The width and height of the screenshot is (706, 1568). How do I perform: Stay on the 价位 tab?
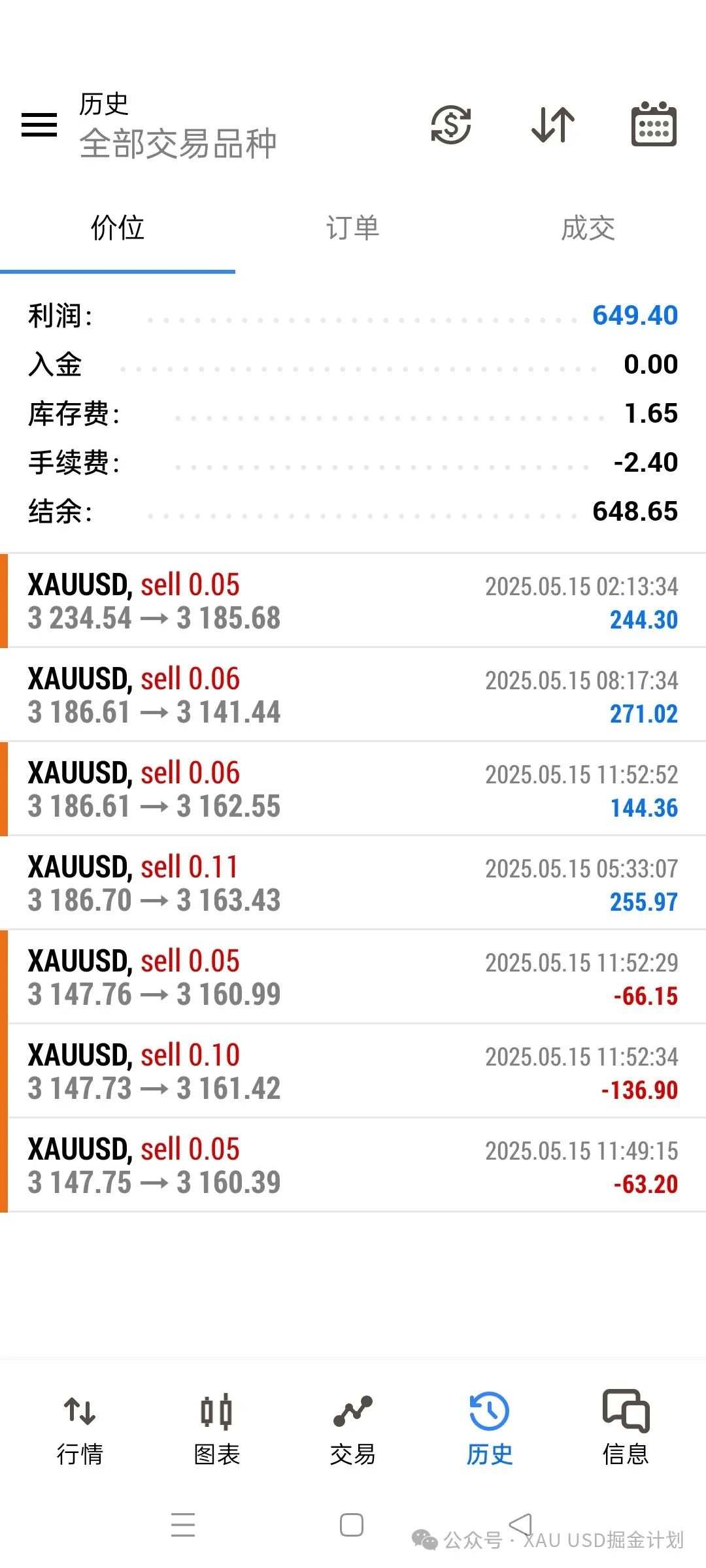(118, 229)
